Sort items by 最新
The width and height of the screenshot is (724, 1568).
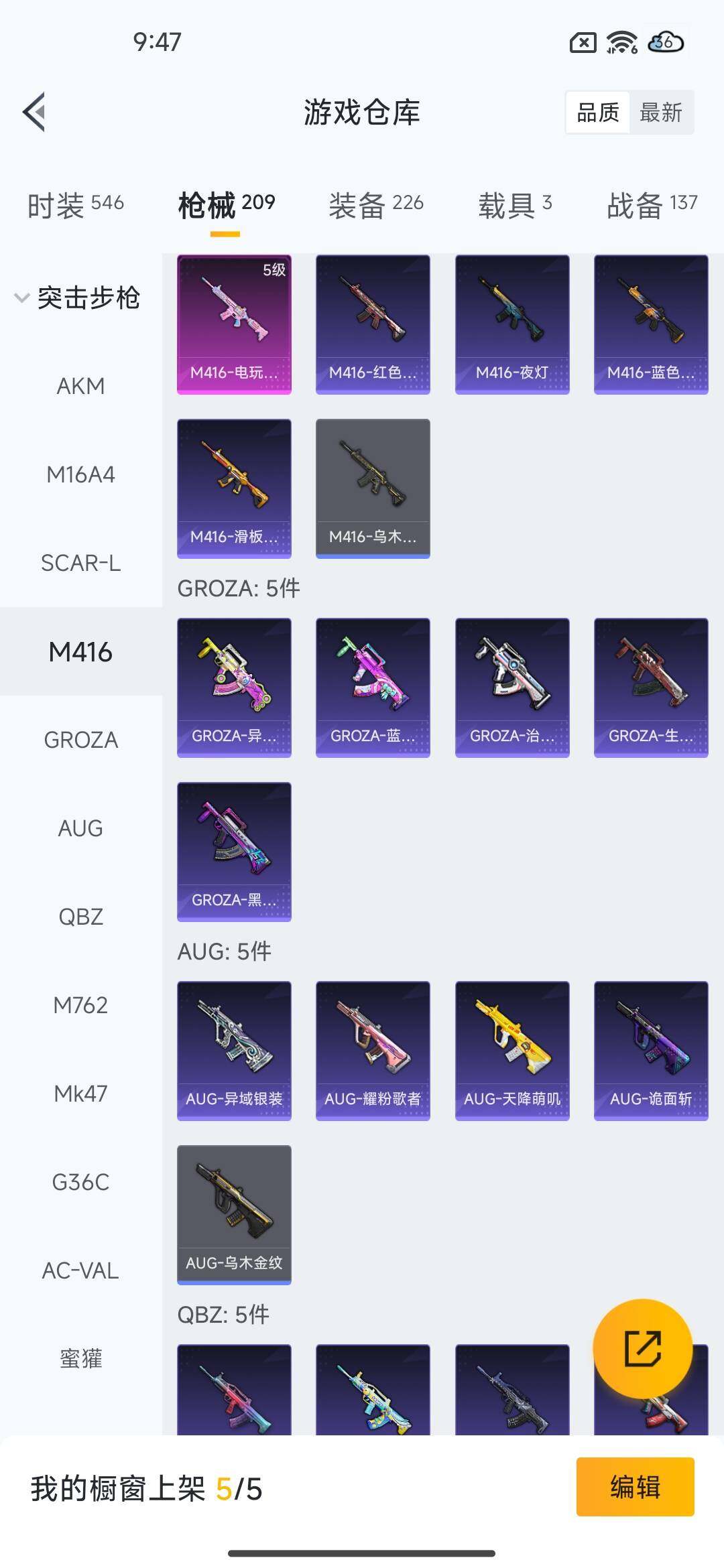pyautogui.click(x=660, y=113)
